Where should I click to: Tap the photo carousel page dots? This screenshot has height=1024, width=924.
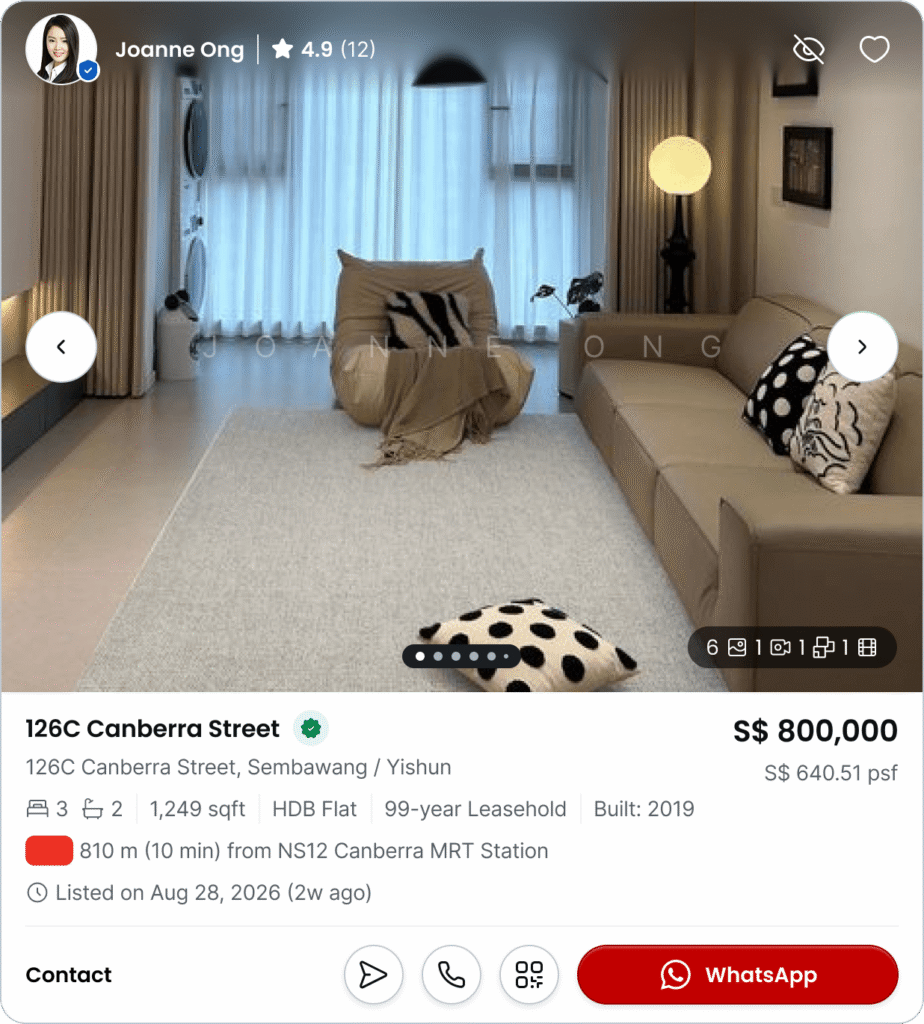pyautogui.click(x=462, y=656)
